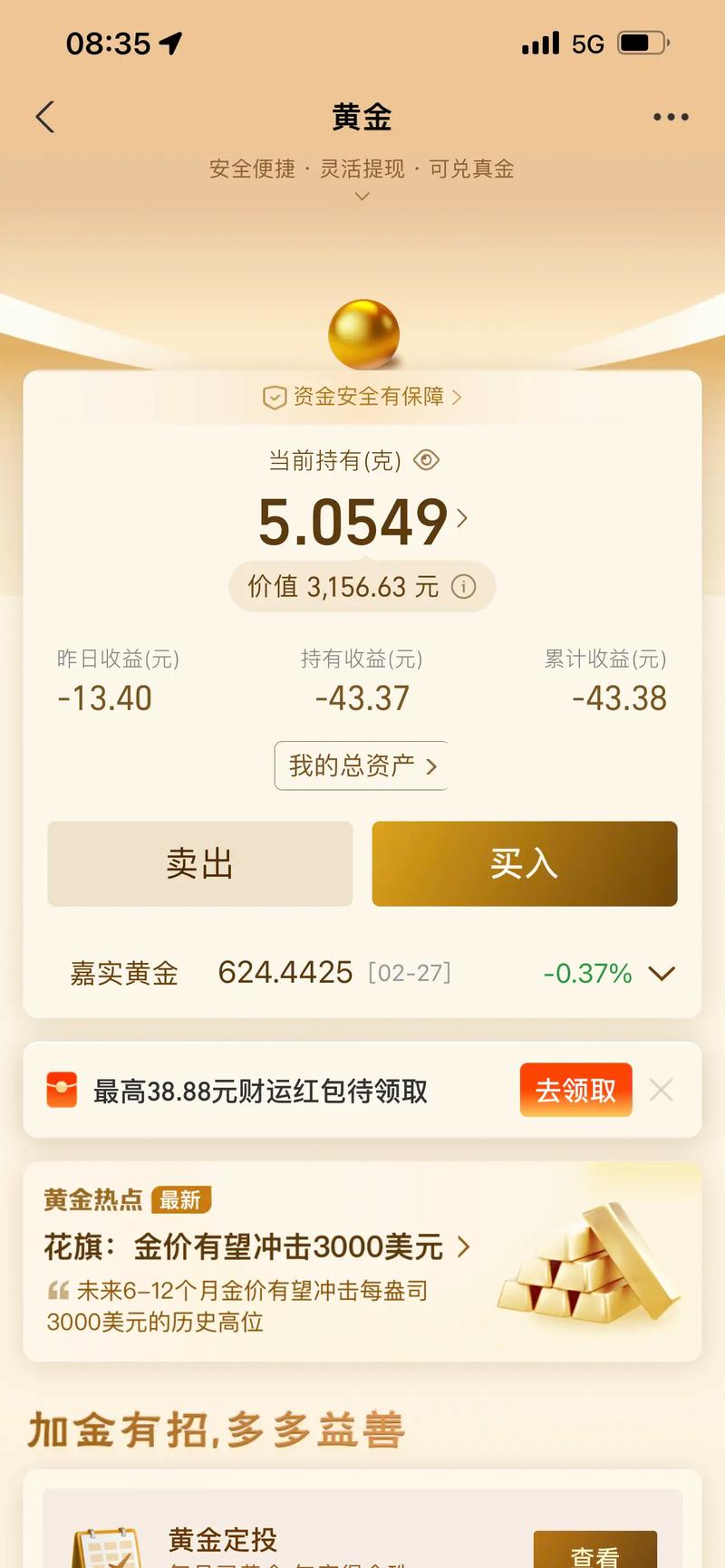Tap the golden sphere icon above the card
725x1568 pixels.
tap(362, 333)
